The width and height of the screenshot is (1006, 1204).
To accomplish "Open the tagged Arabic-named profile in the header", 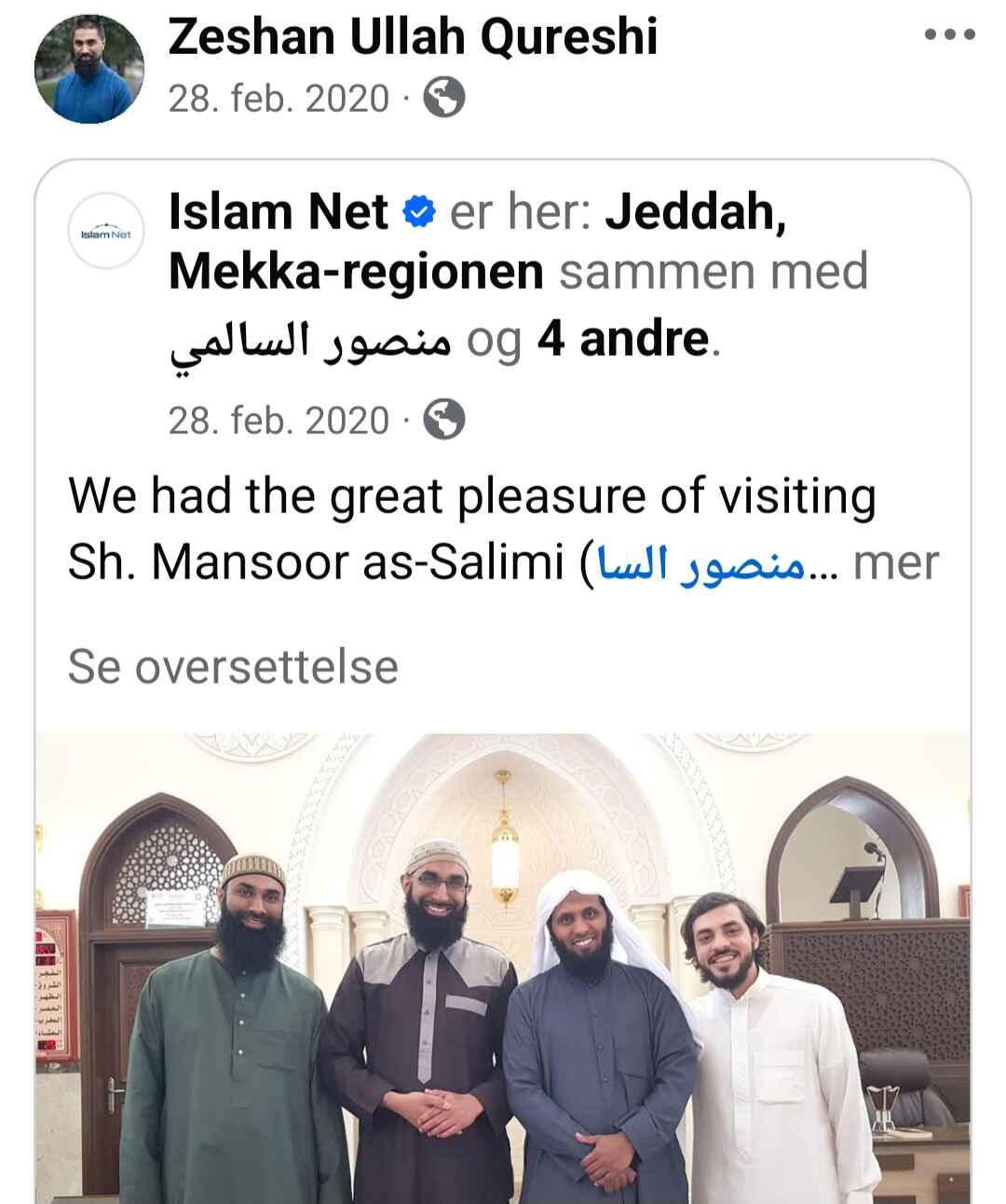I will click(309, 341).
